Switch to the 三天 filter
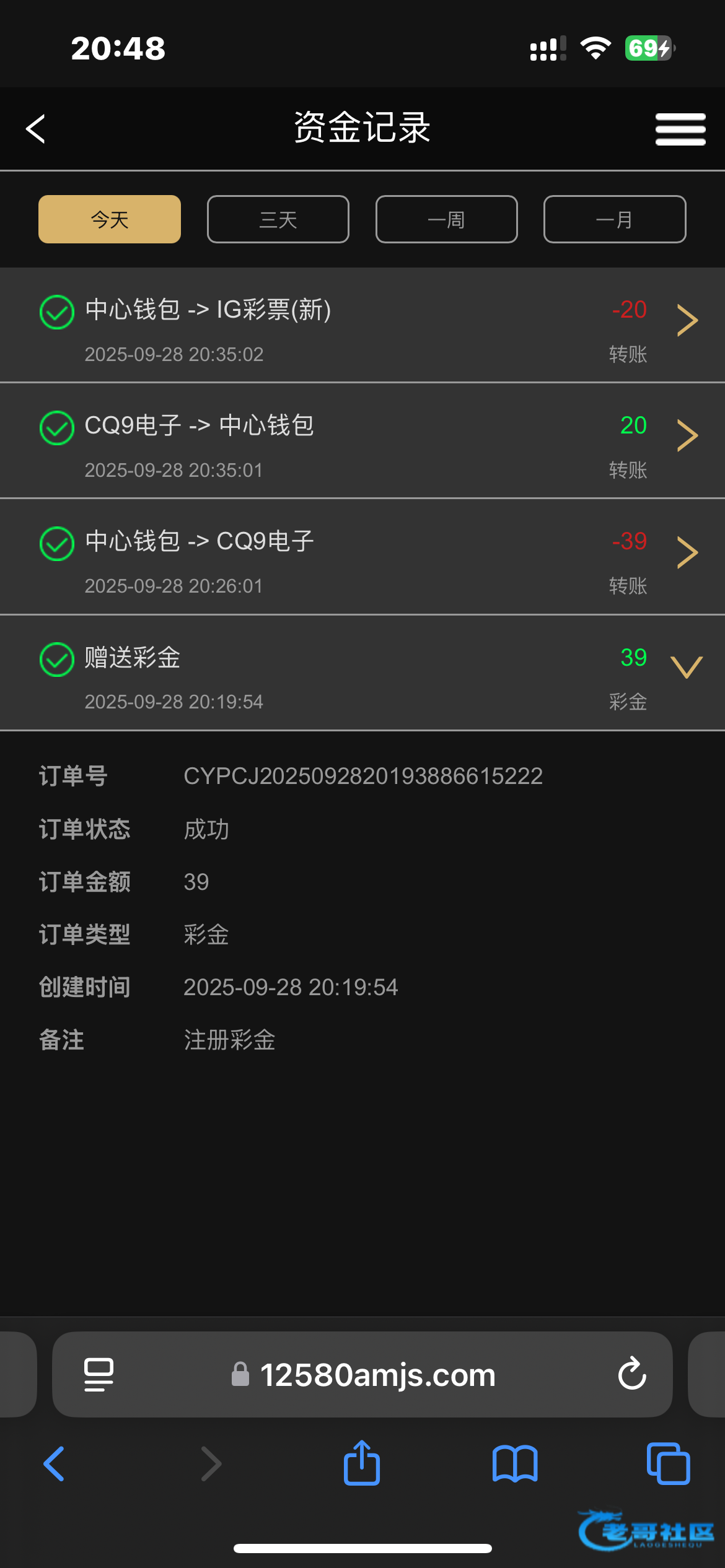Viewport: 725px width, 1568px height. pyautogui.click(x=278, y=219)
